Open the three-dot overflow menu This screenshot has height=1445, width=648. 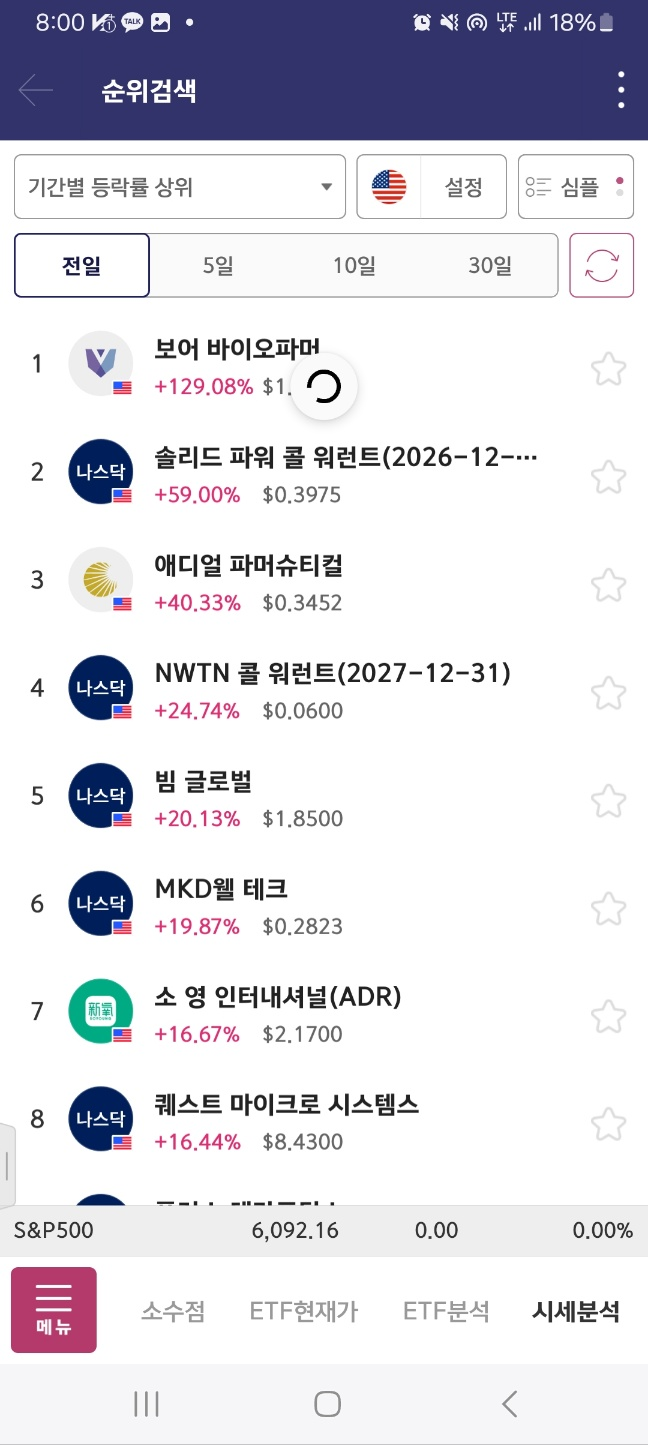coord(621,91)
